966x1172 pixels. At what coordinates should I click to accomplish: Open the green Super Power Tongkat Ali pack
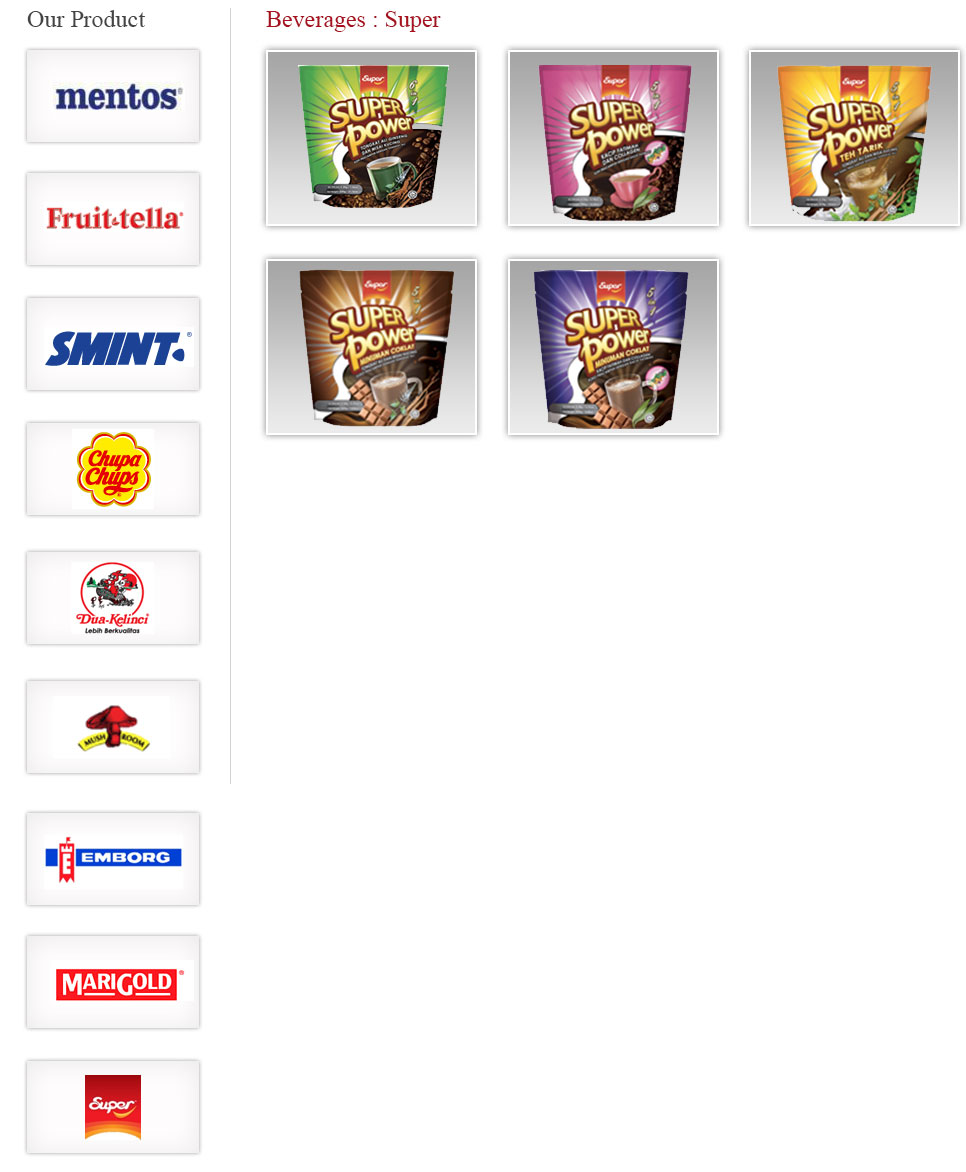point(372,138)
